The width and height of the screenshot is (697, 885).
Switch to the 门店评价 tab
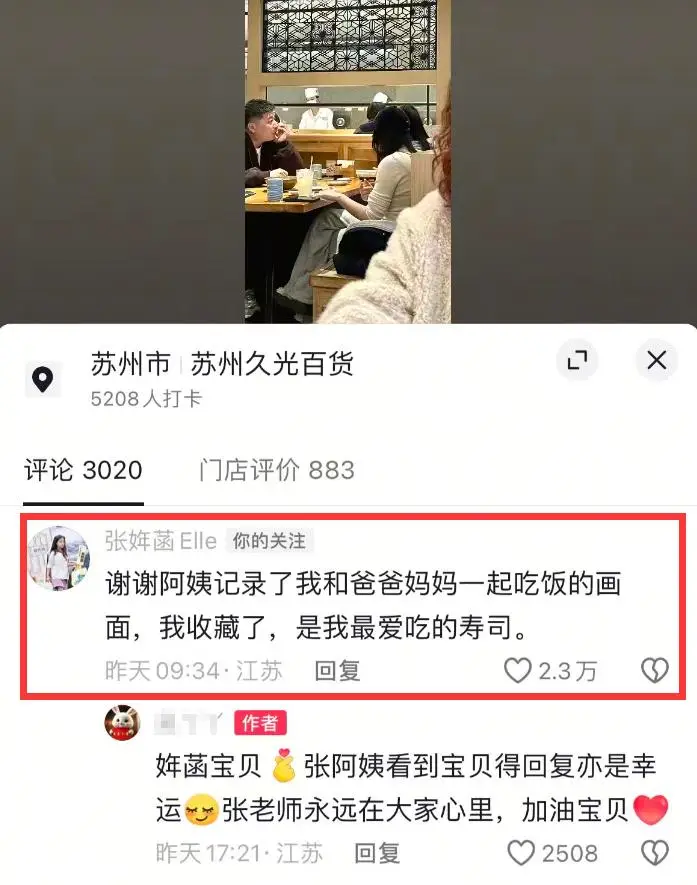click(x=277, y=469)
